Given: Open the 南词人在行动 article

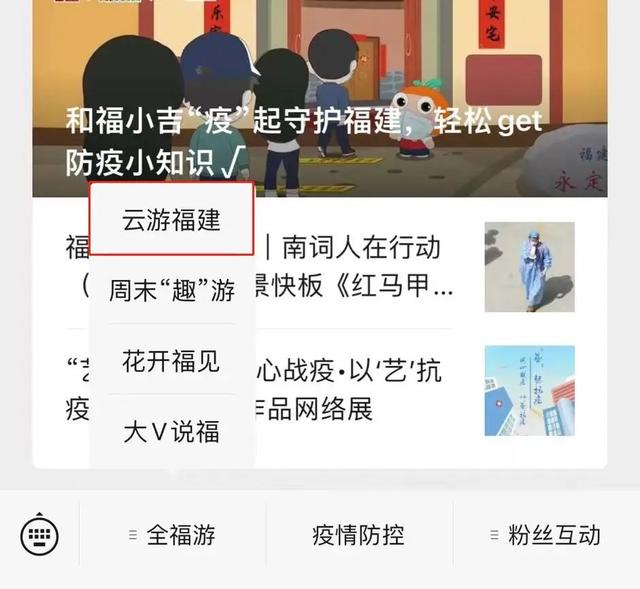Looking at the screenshot, I should point(360,265).
